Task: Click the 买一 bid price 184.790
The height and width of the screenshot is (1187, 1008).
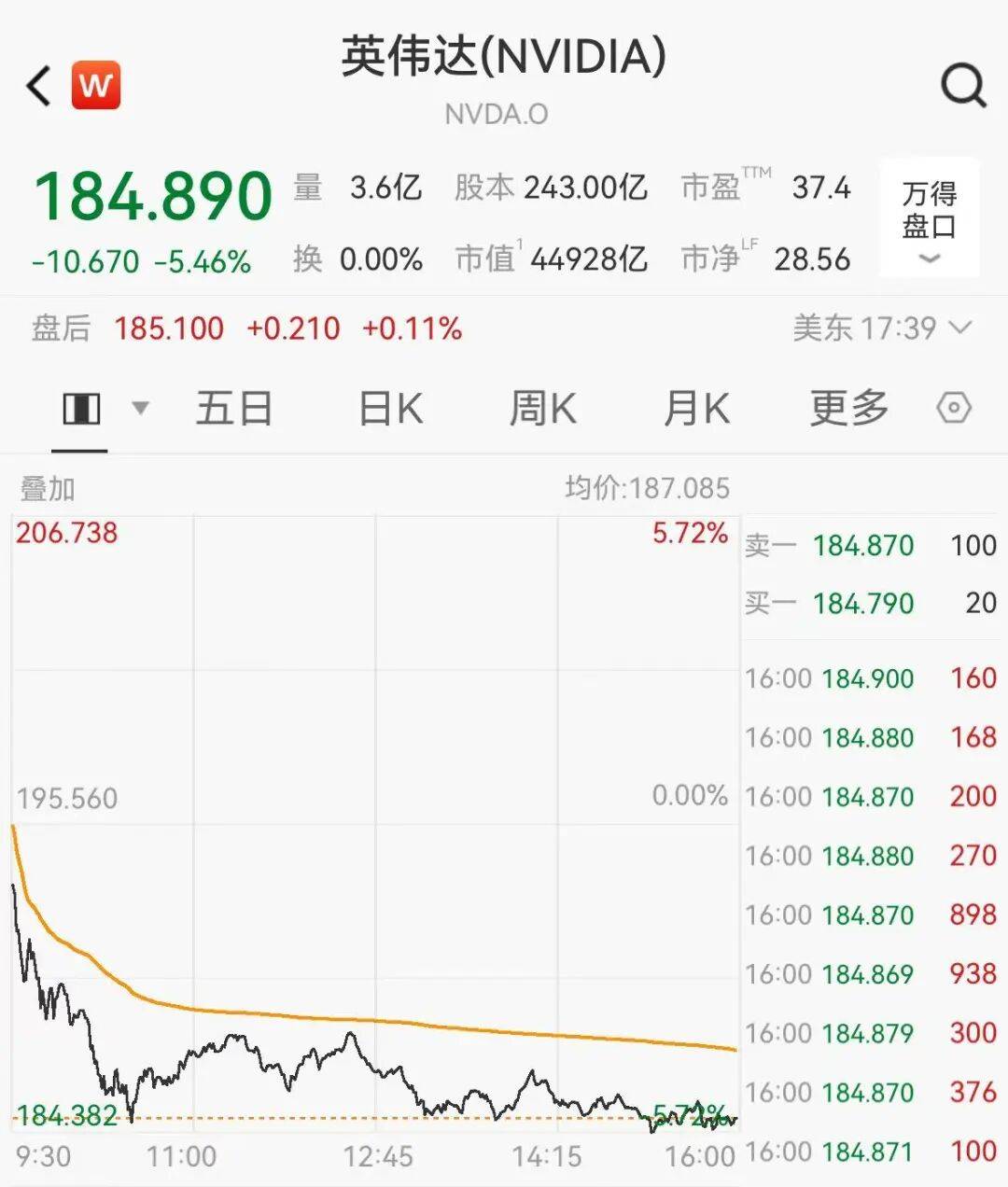Action: [863, 604]
